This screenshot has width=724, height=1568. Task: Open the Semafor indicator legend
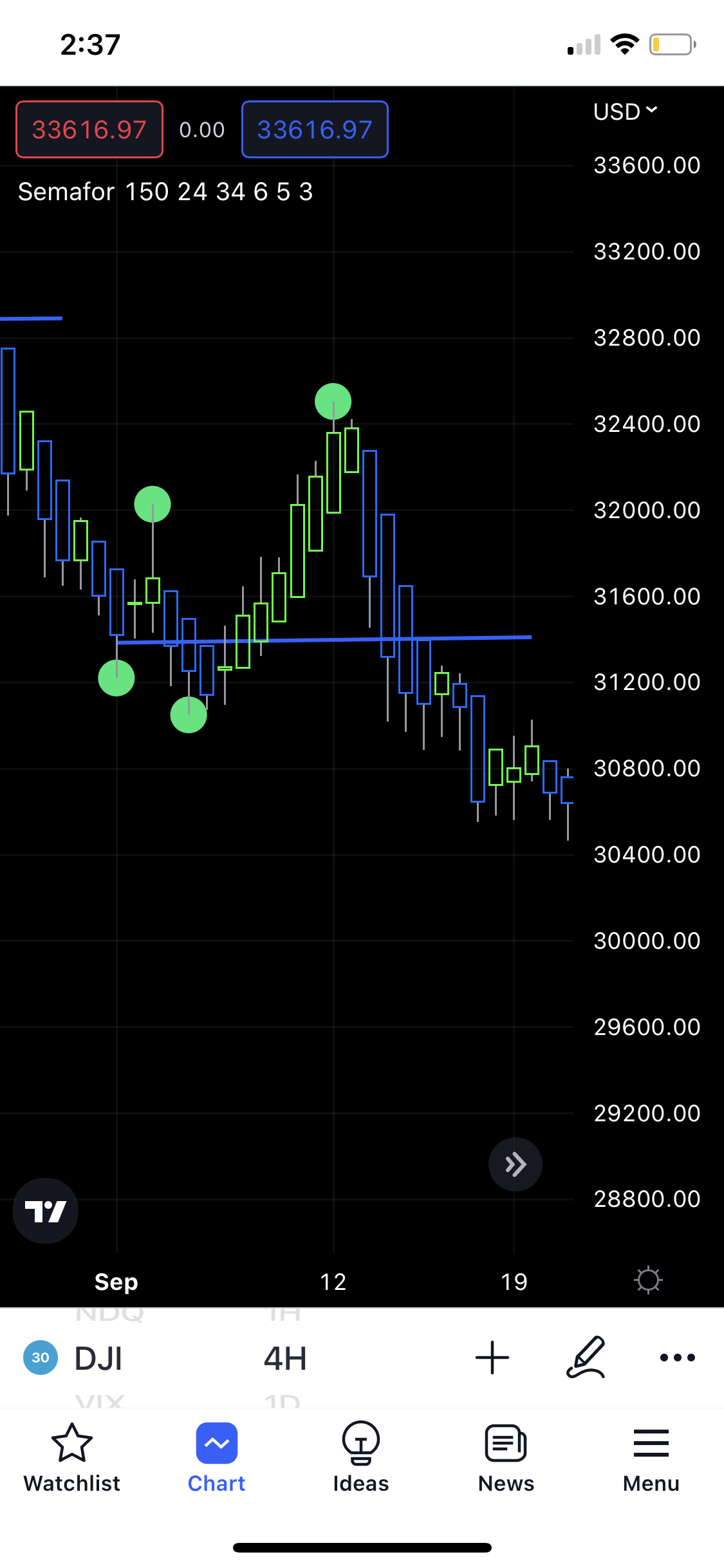(x=165, y=192)
